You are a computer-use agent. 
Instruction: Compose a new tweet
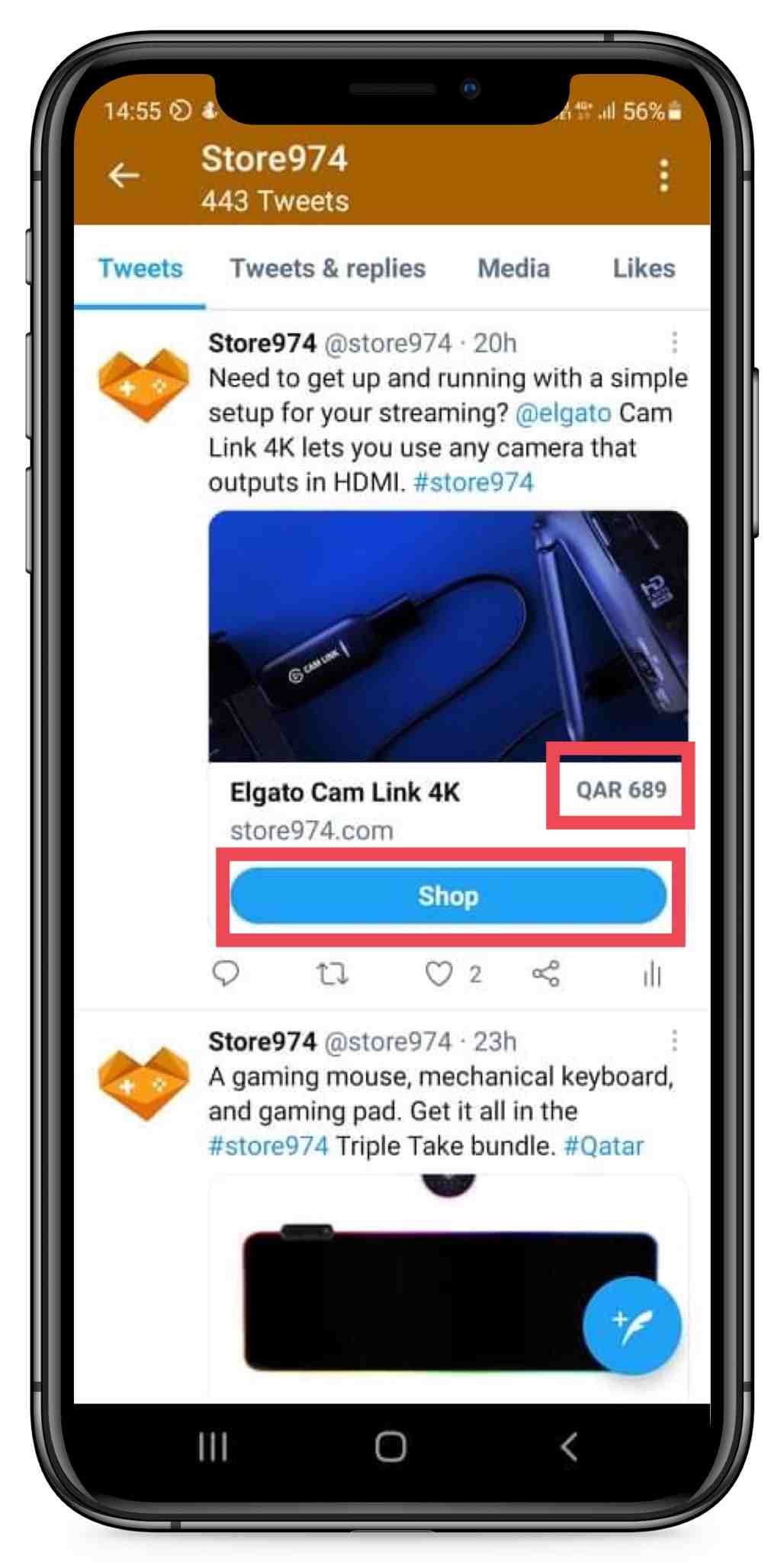pos(631,1326)
